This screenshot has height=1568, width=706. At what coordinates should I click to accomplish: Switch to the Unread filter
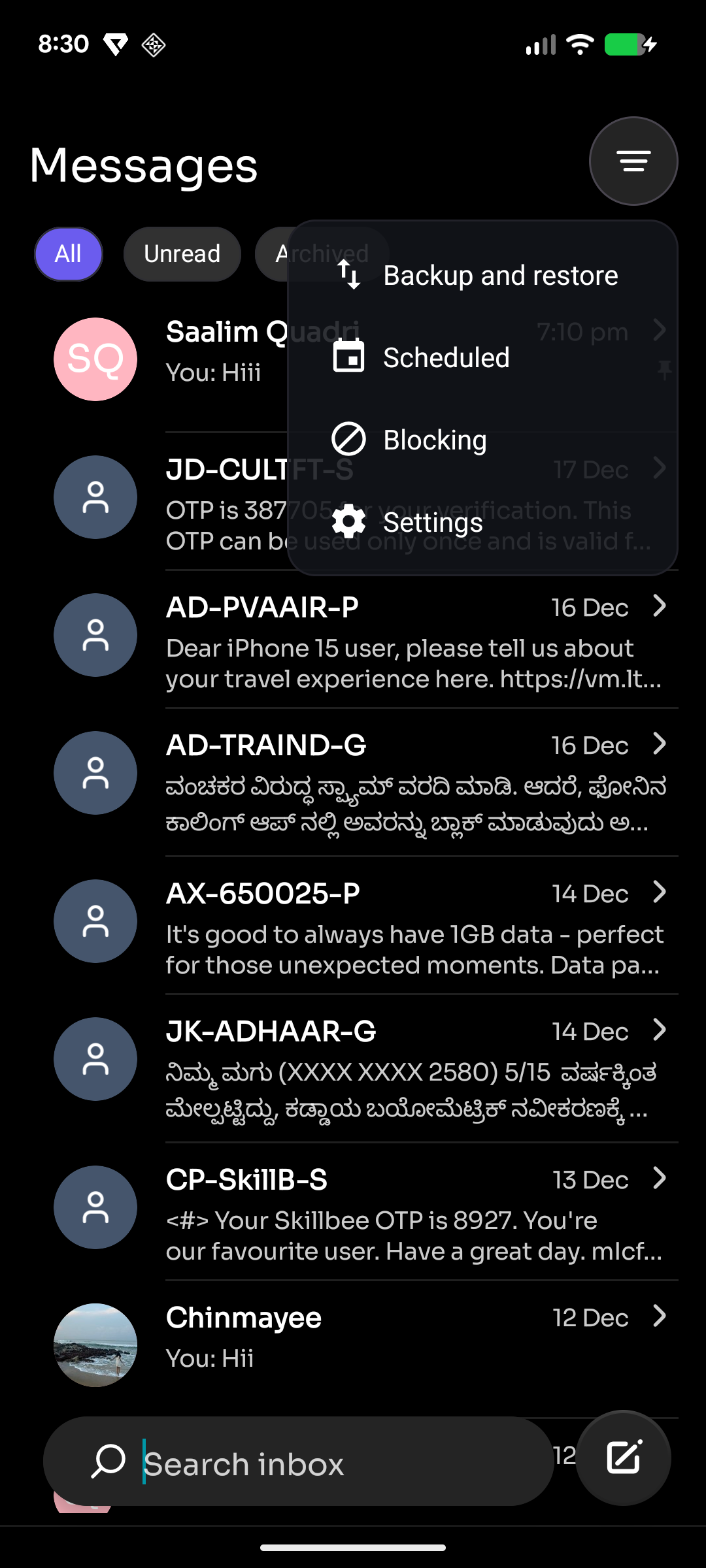tap(182, 254)
